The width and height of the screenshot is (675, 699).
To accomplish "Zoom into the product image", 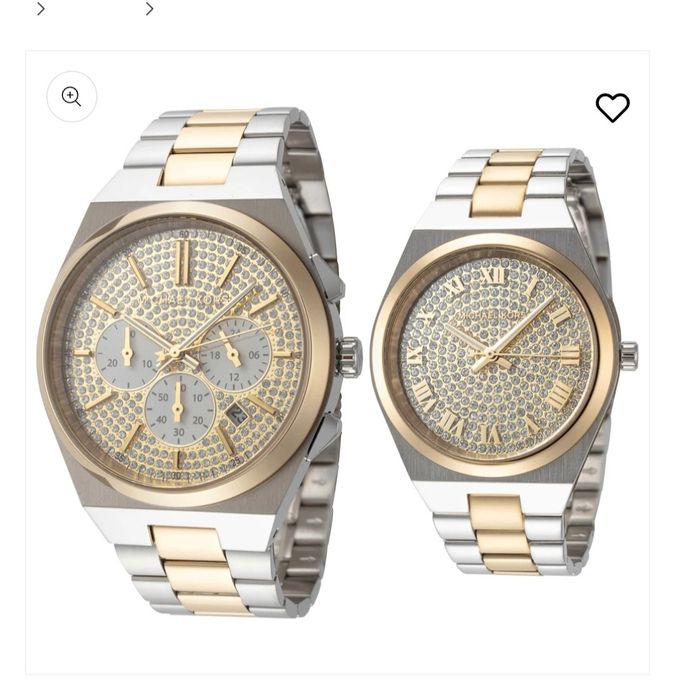I will tap(71, 97).
